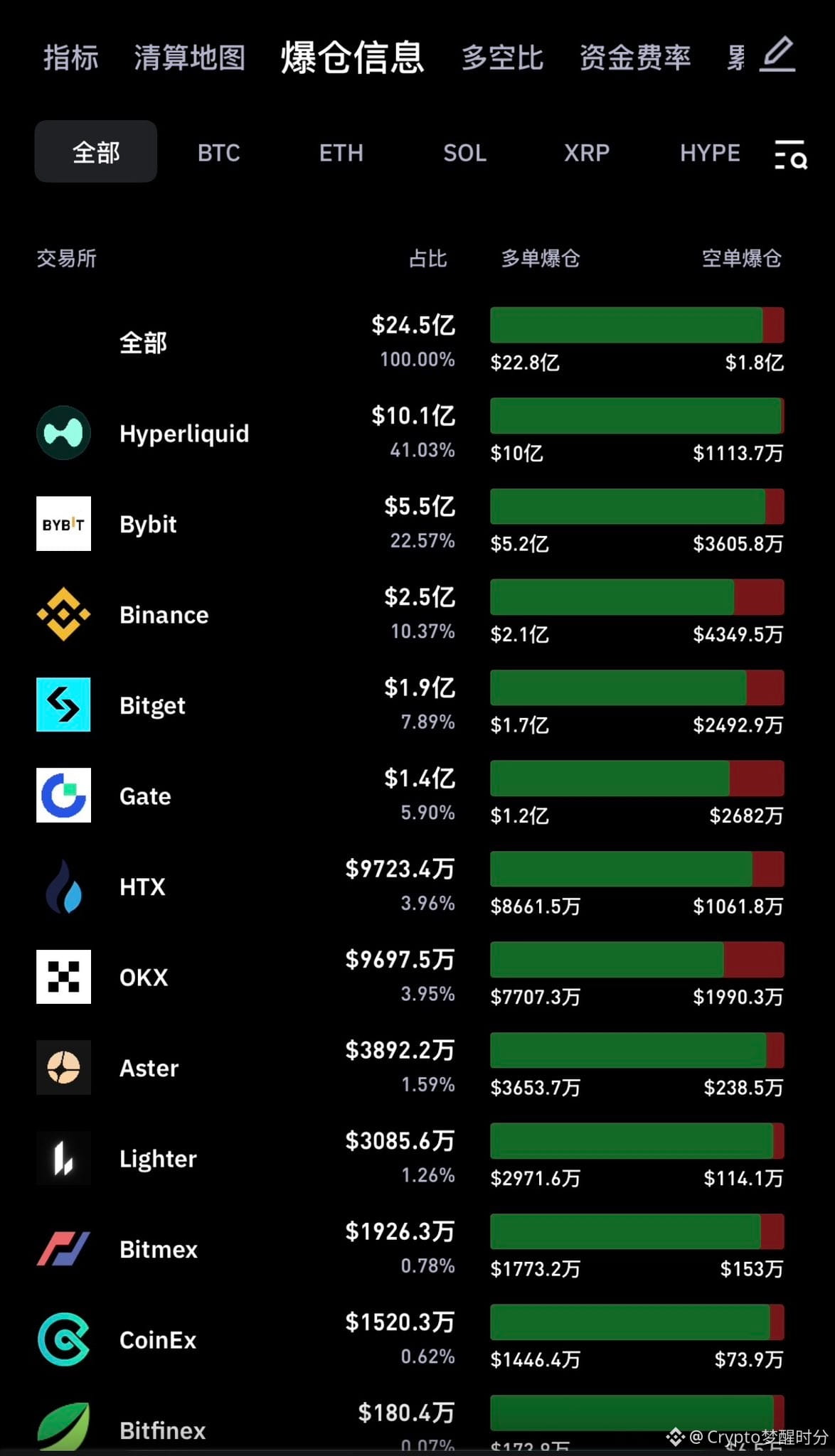Open the Bitget exchange row
Viewport: 835px width, 1456px height.
(x=152, y=706)
